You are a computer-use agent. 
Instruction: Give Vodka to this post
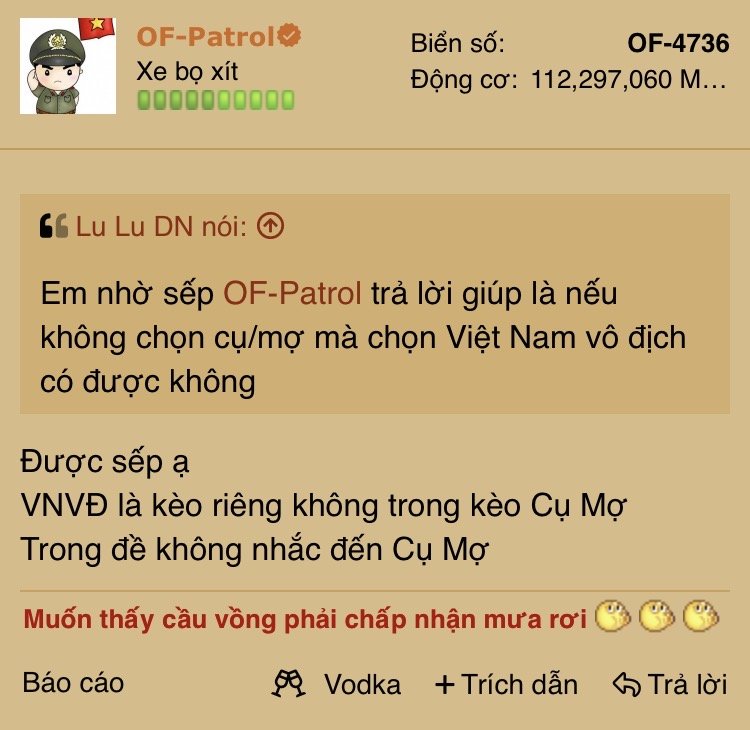337,685
